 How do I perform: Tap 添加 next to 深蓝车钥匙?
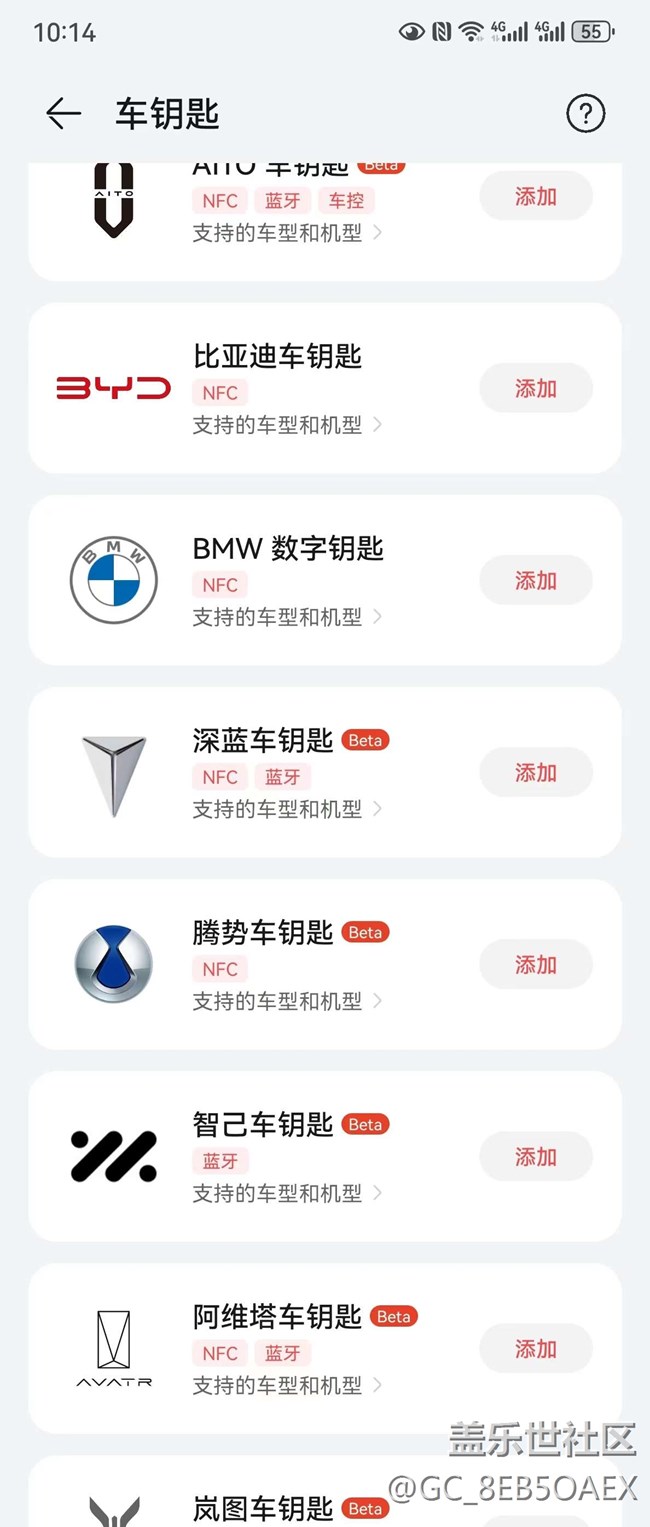click(x=535, y=773)
